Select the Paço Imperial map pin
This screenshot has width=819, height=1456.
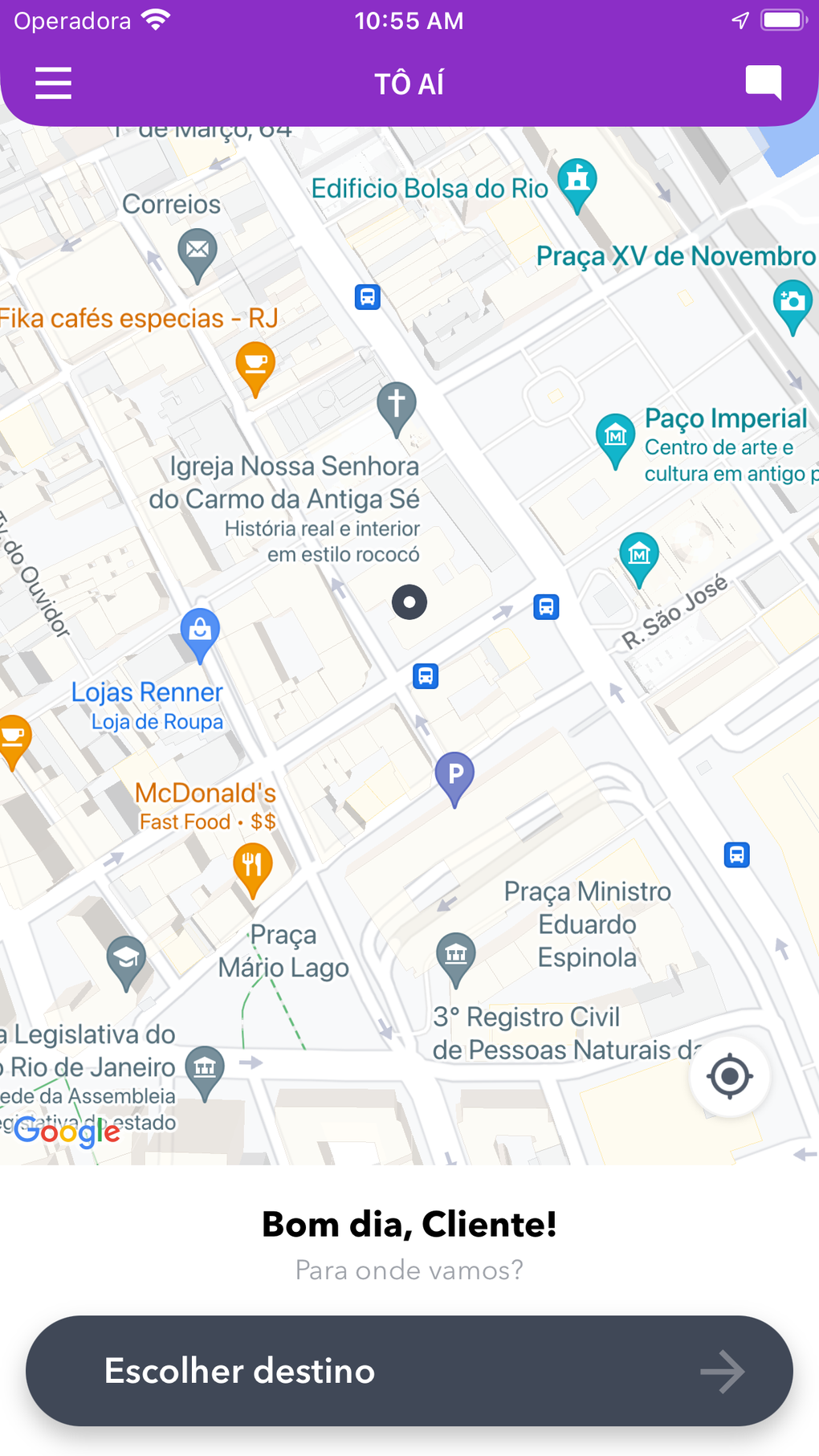point(615,436)
